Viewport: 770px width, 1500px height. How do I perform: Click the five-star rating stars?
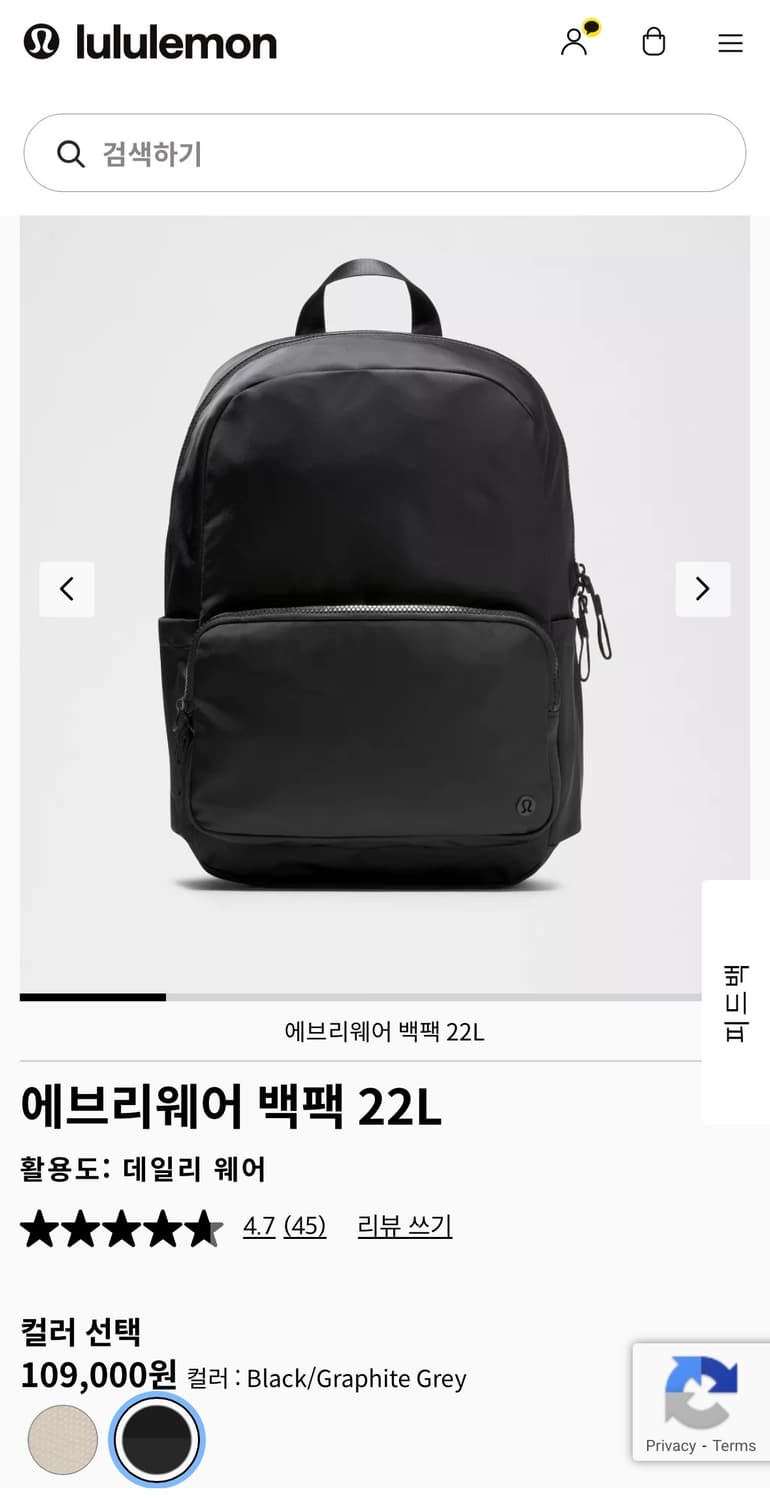120,1228
